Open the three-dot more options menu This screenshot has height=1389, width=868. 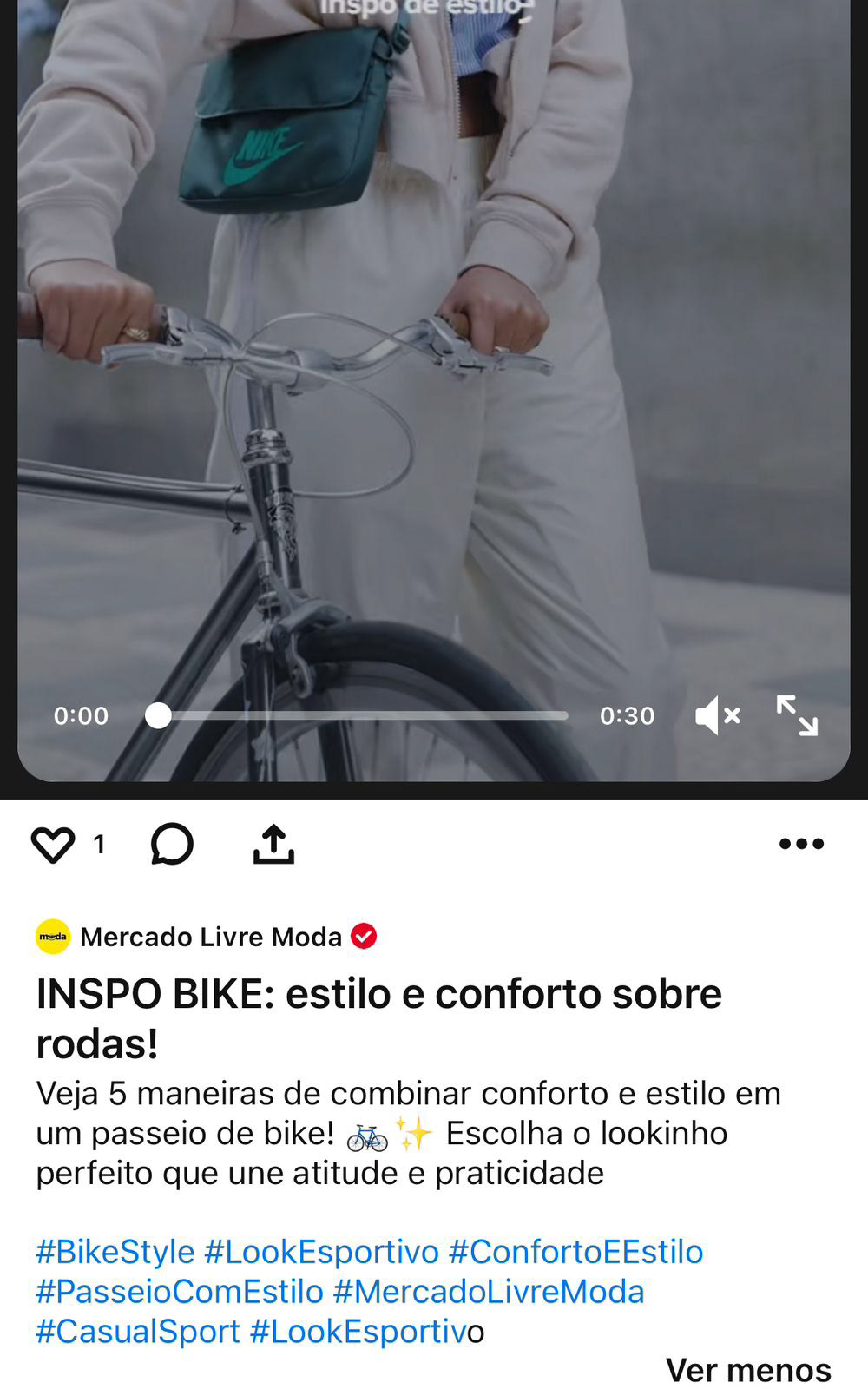[801, 844]
